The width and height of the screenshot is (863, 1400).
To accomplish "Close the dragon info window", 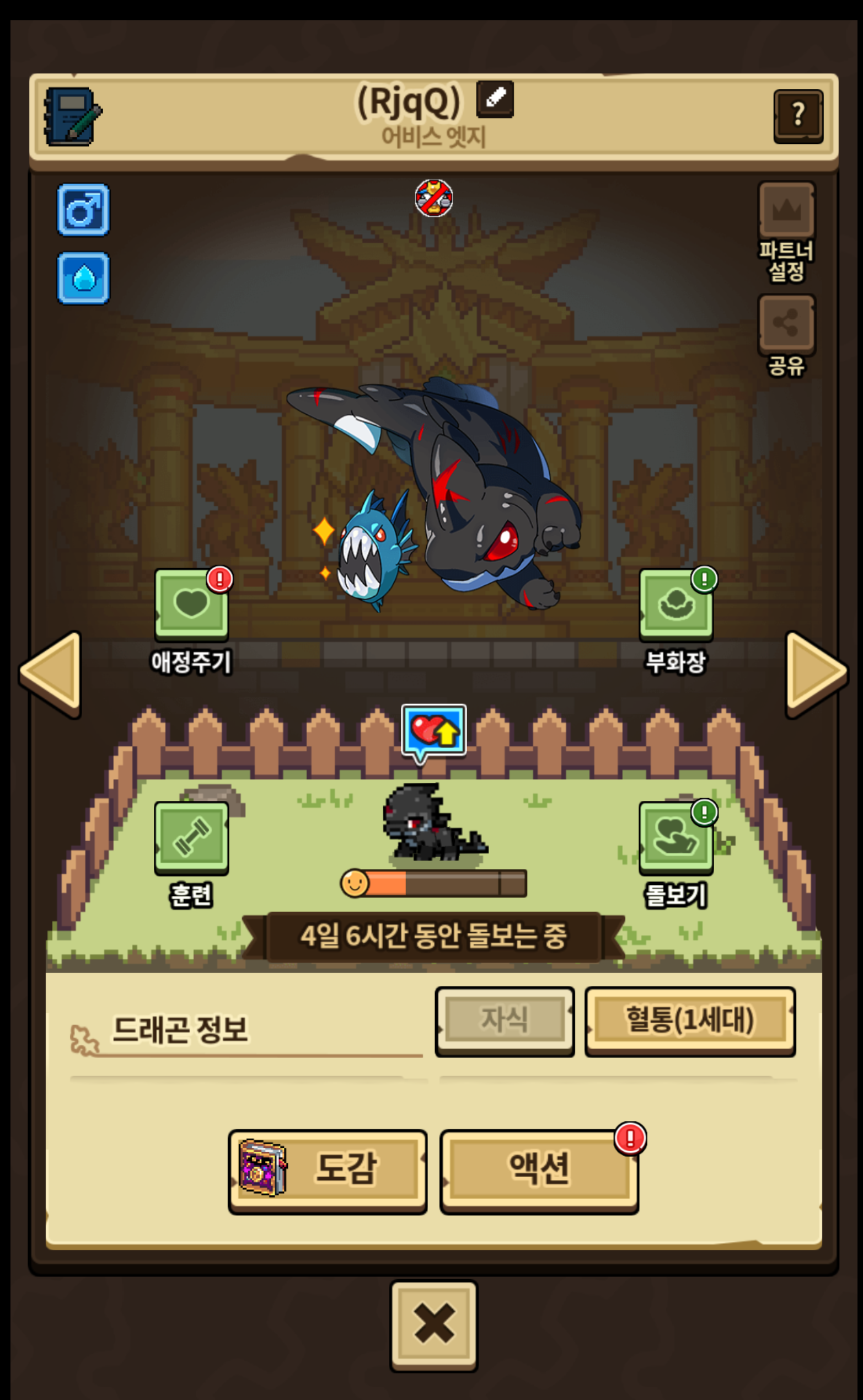I will coord(434,1326).
